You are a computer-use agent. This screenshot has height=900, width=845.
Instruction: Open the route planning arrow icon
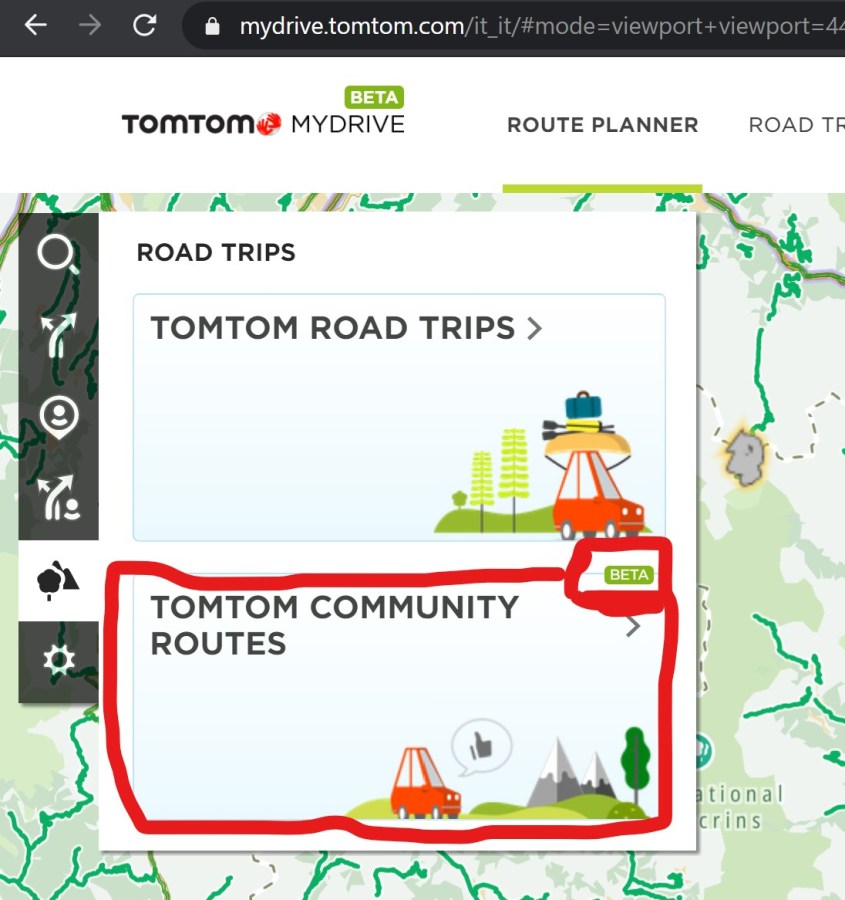click(58, 336)
